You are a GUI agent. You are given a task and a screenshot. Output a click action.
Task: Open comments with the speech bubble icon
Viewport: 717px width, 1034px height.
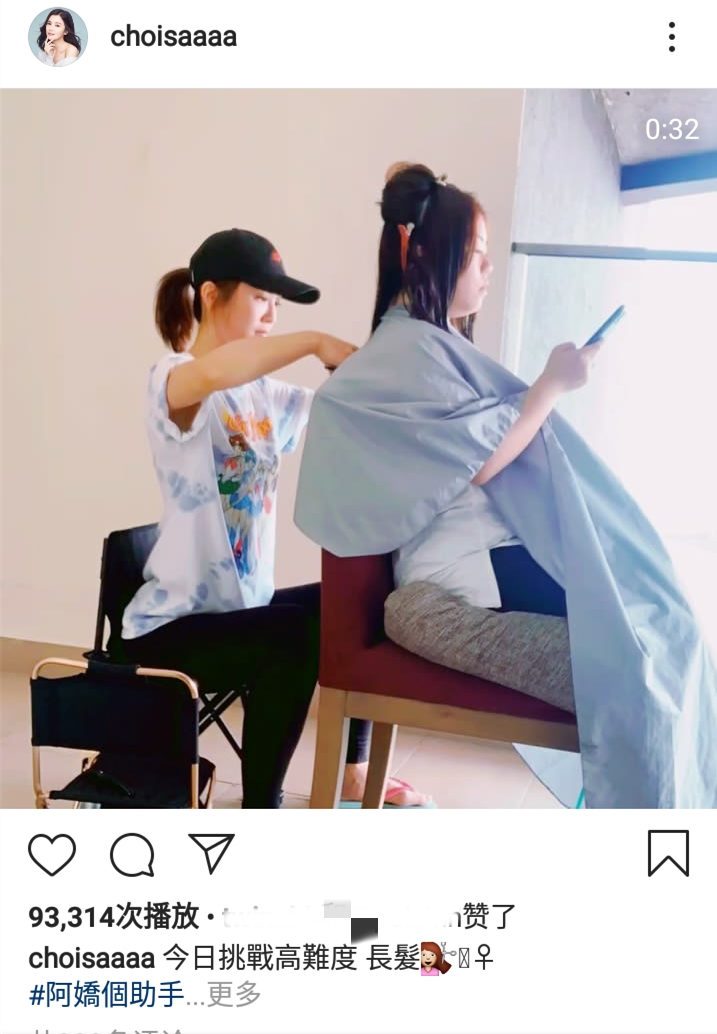click(x=132, y=855)
